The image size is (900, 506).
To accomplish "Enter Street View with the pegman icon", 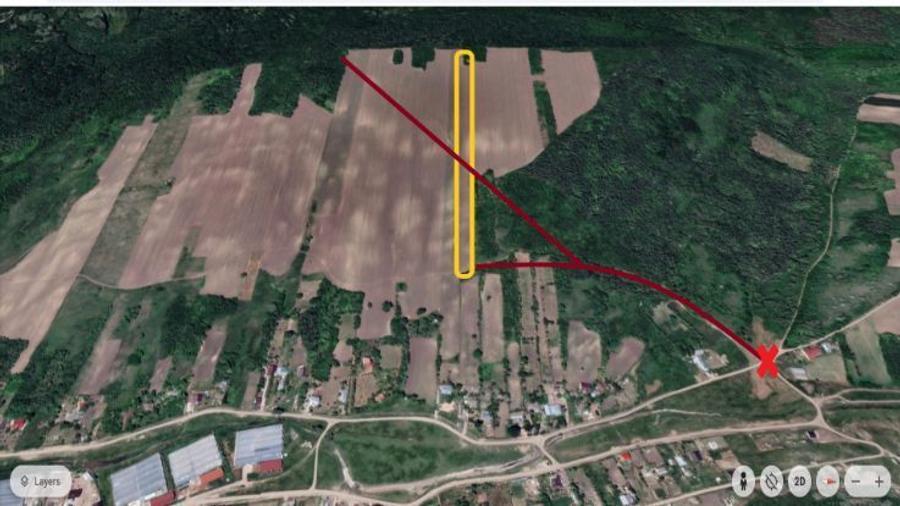I will tap(743, 481).
